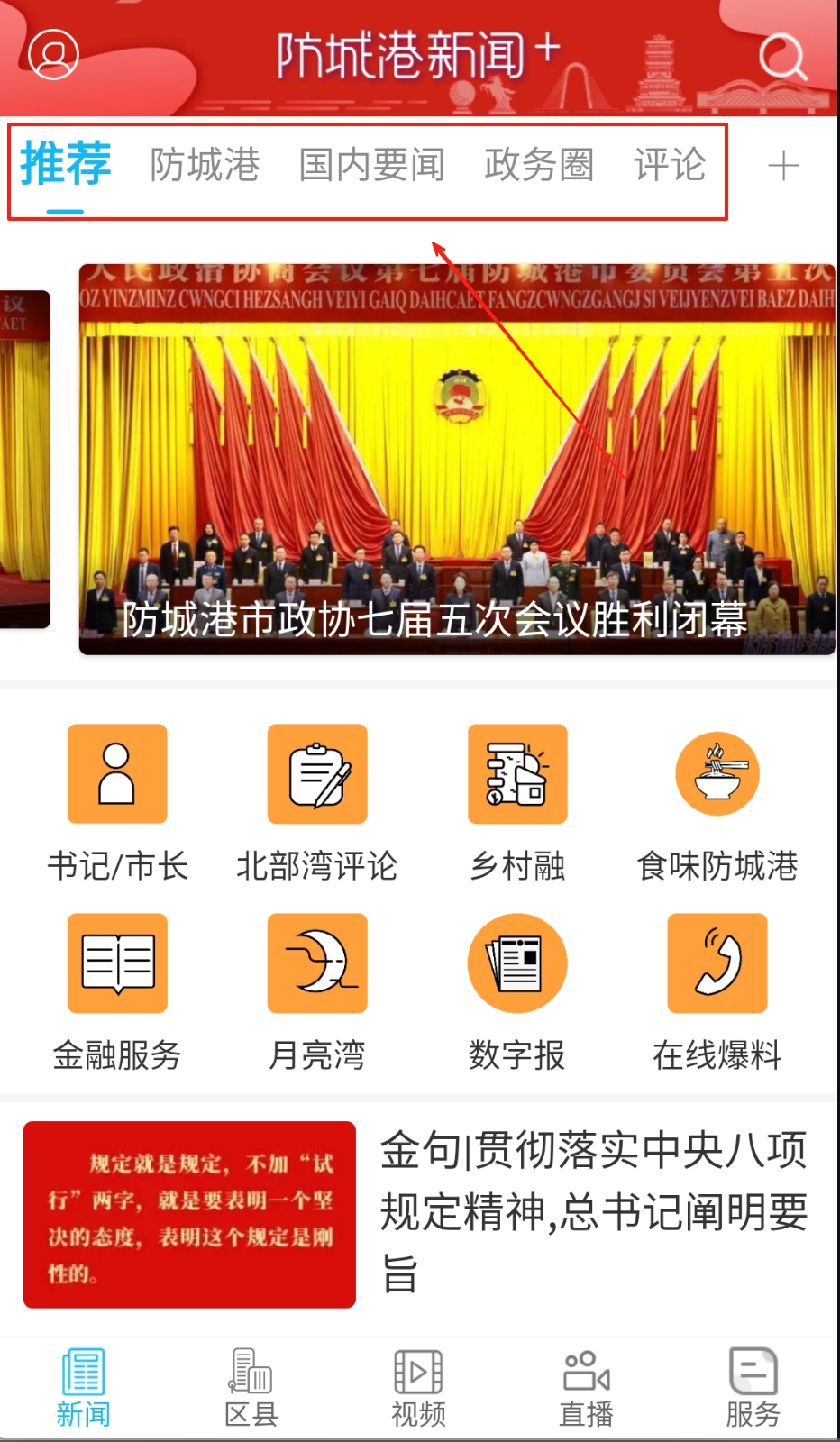The height and width of the screenshot is (1442, 840).
Task: Read the 金句|贯彻落实中央八项规定精神 article
Action: pyautogui.click(x=593, y=1210)
